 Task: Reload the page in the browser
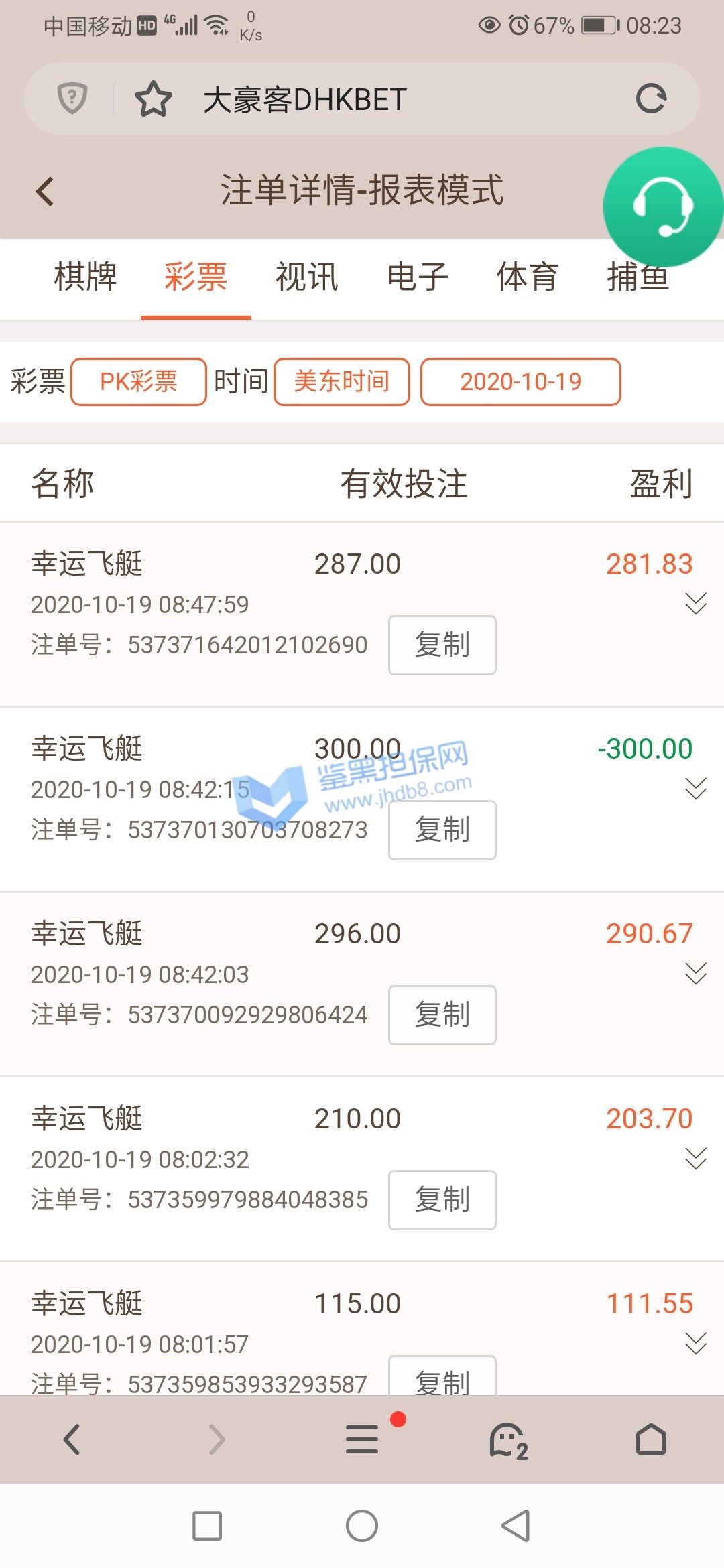650,99
